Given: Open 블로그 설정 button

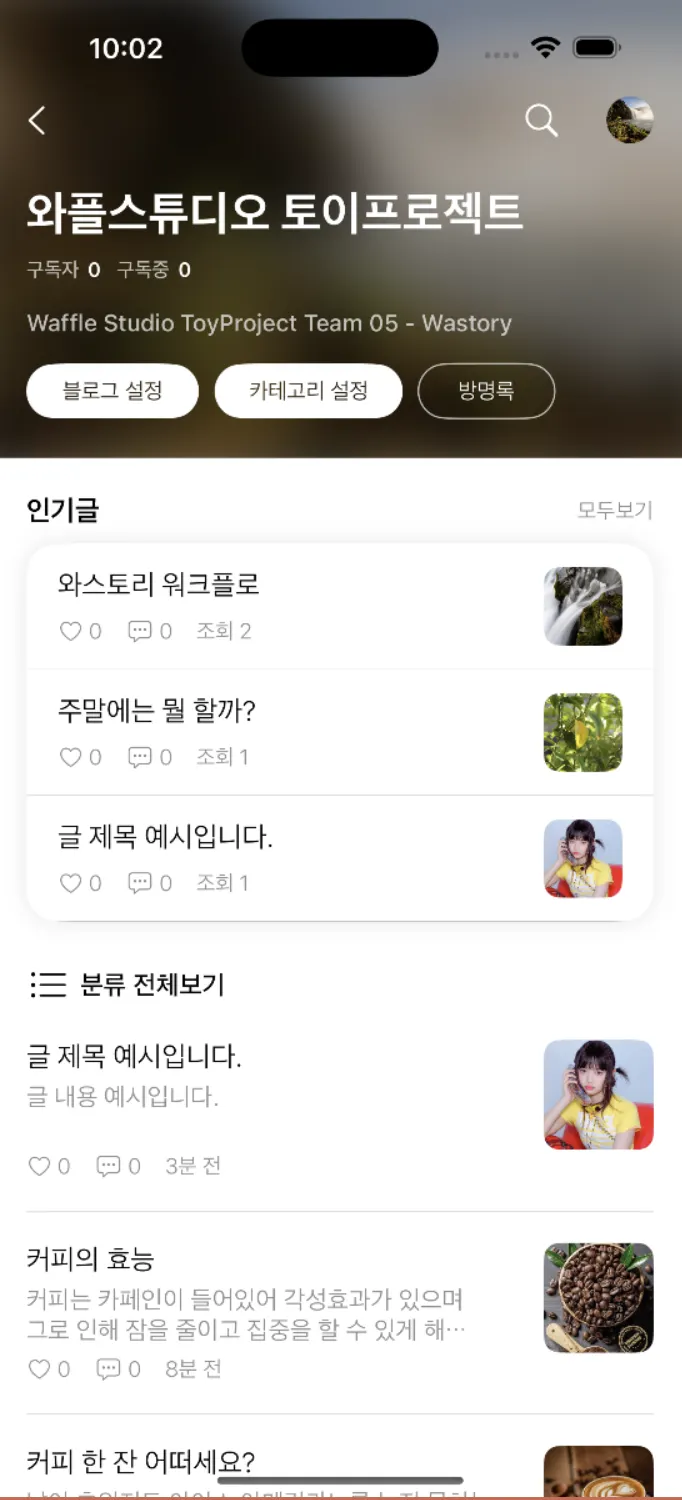Looking at the screenshot, I should 113,391.
